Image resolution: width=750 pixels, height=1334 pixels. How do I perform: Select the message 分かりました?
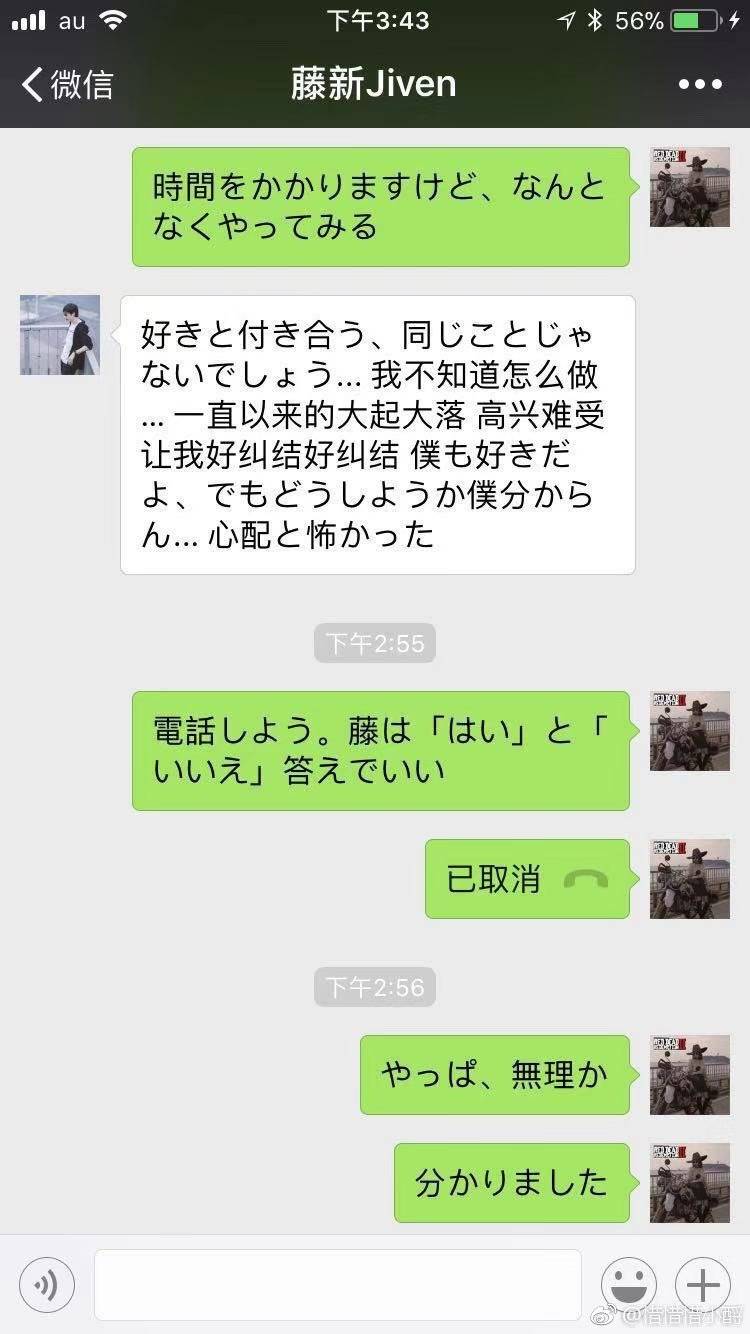coord(512,1183)
